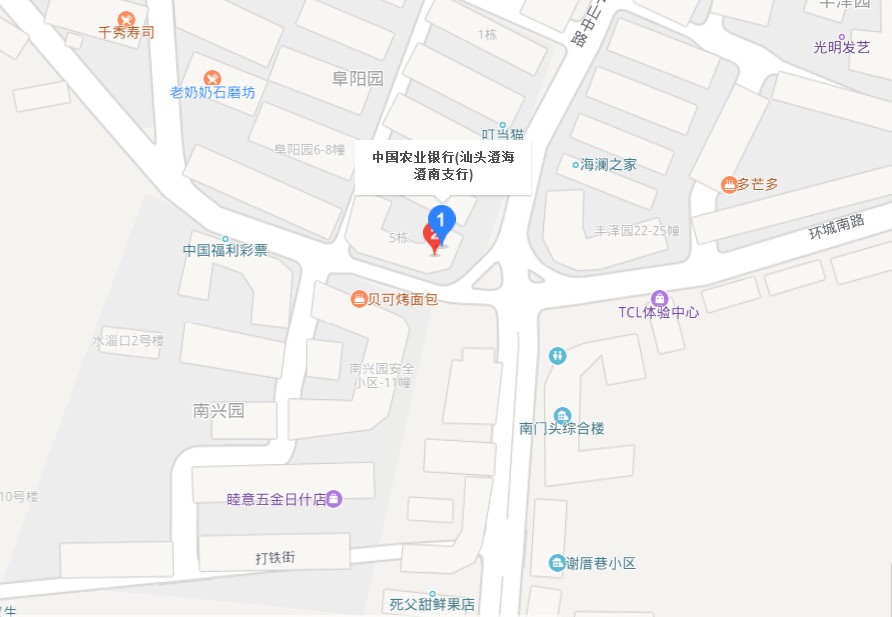Viewport: 892px width, 617px height.
Task: Select the 贝可烤面包 bakery pin
Action: click(358, 299)
